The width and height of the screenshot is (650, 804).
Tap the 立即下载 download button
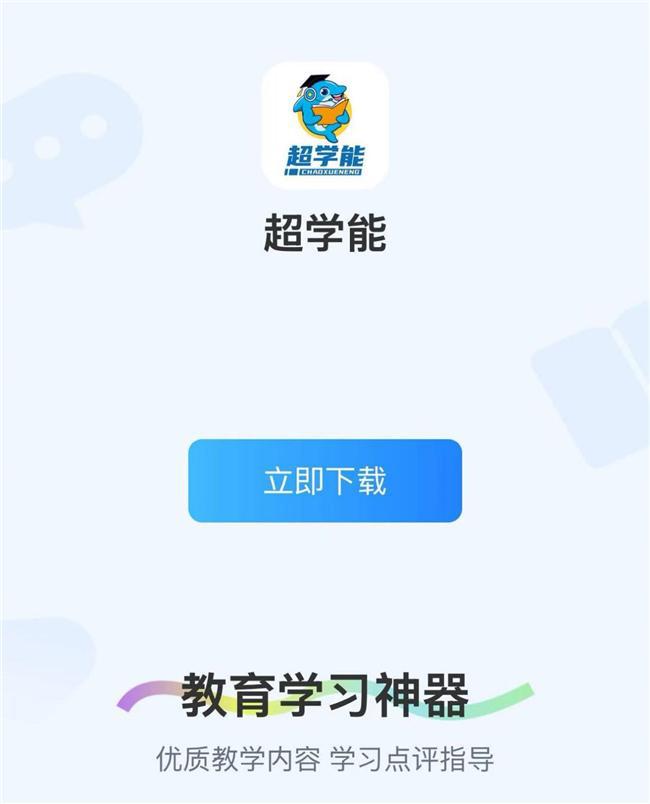[325, 481]
